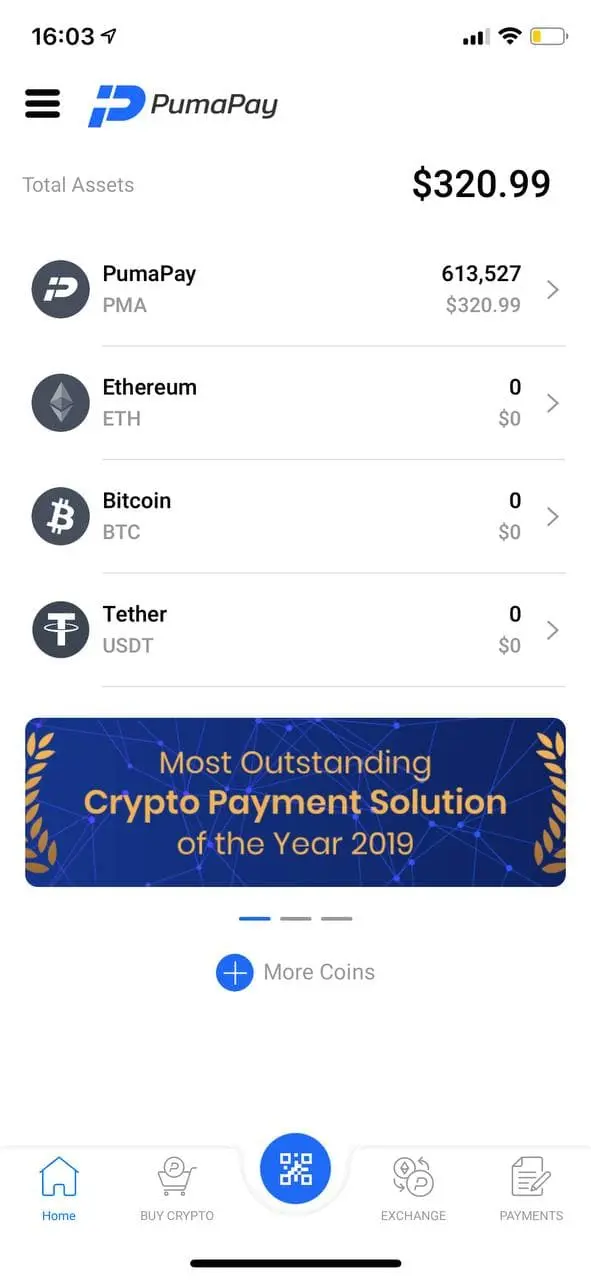Add More Coins
The height and width of the screenshot is (1280, 591).
coord(295,972)
